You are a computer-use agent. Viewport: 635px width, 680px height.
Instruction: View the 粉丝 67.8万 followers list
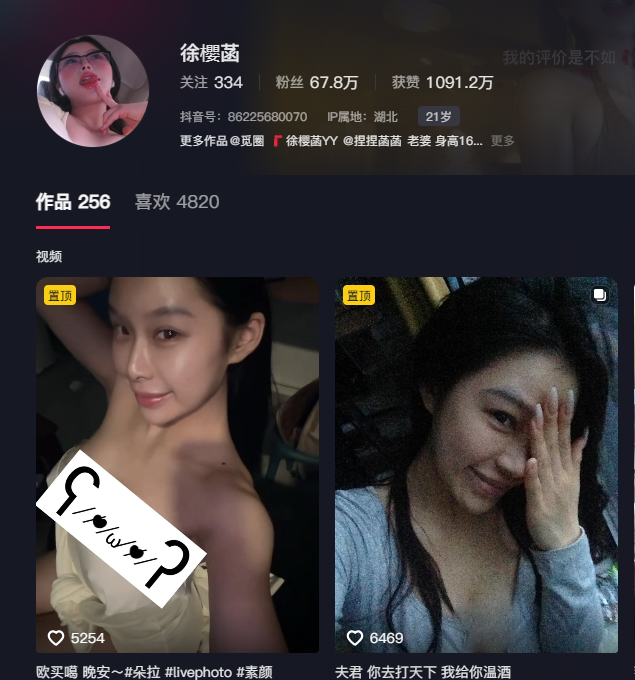(317, 83)
